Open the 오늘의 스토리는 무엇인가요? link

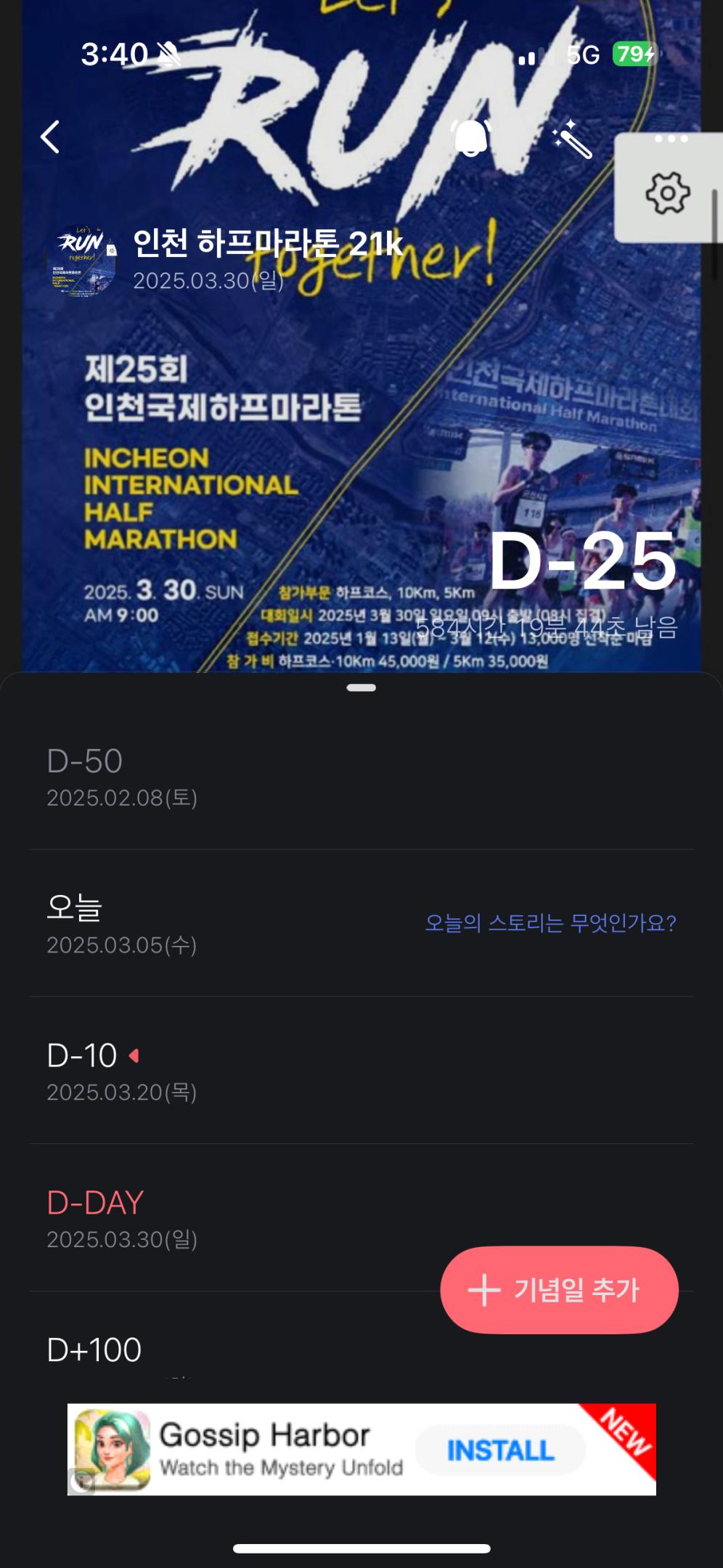pos(550,923)
